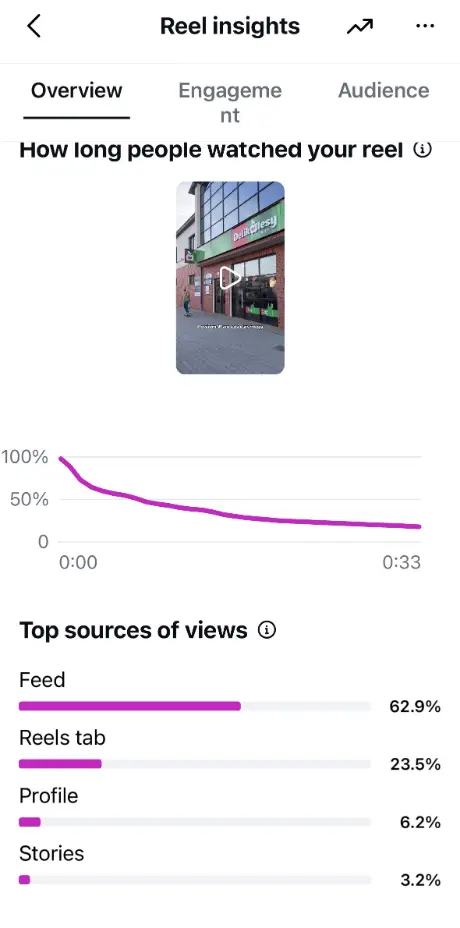Open the three-dot overflow menu
Screen dimensions: 460x928
point(425,26)
